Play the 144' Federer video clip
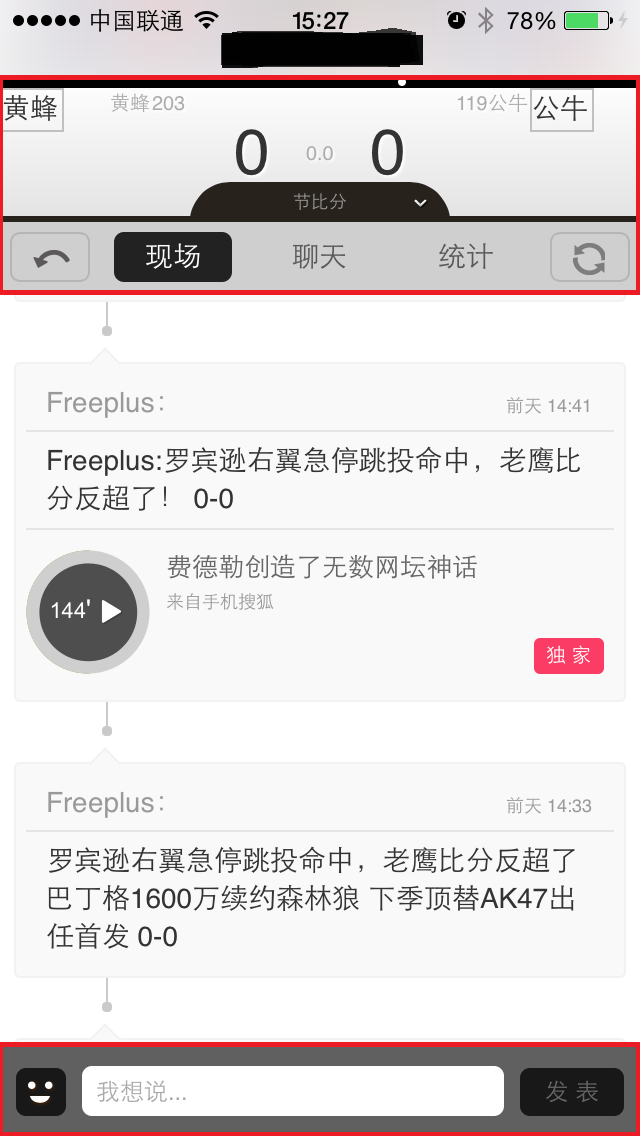The width and height of the screenshot is (640, 1136). coord(88,612)
